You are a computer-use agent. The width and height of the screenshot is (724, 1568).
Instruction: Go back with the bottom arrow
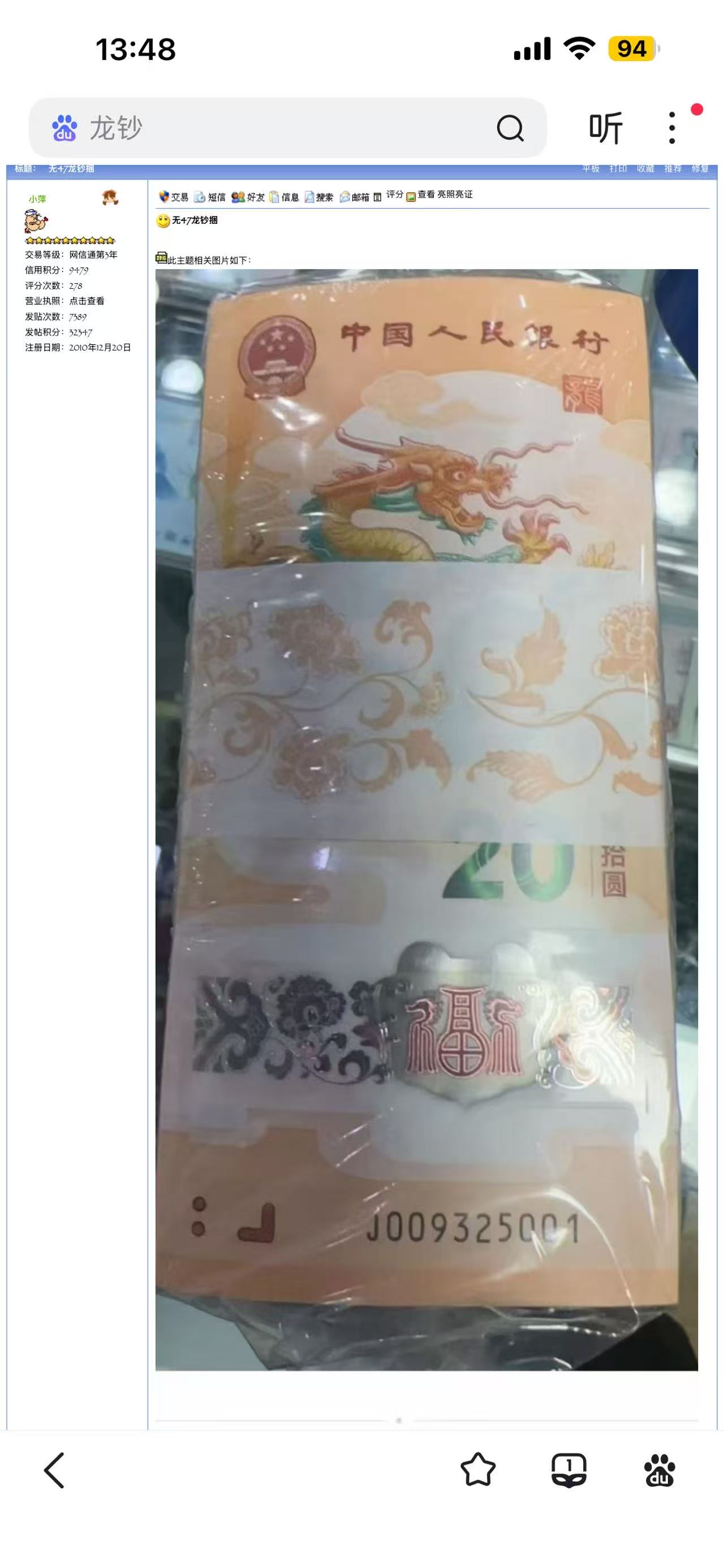coord(54,1471)
